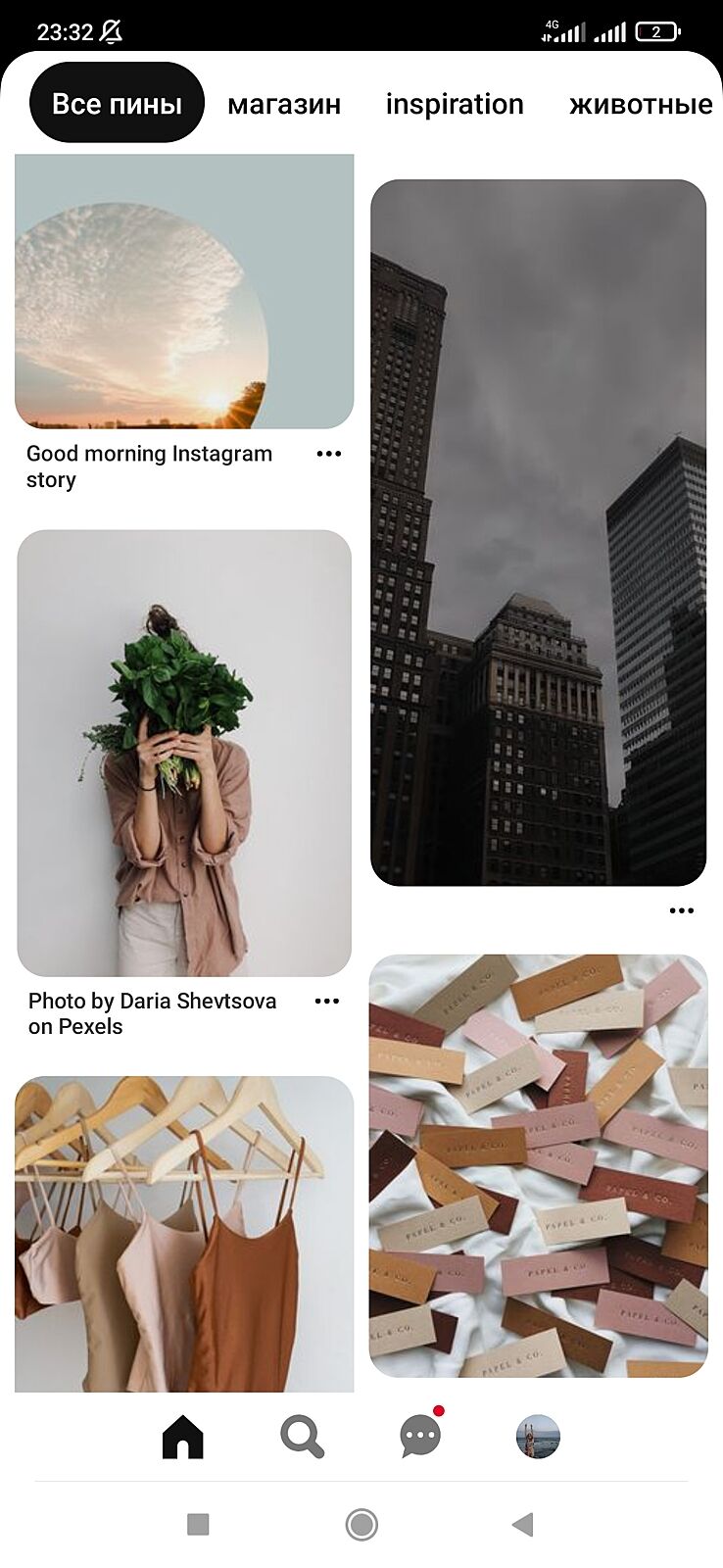Viewport: 723px width, 1568px height.
Task: Open options for the skyscrapers pin
Action: pos(681,910)
